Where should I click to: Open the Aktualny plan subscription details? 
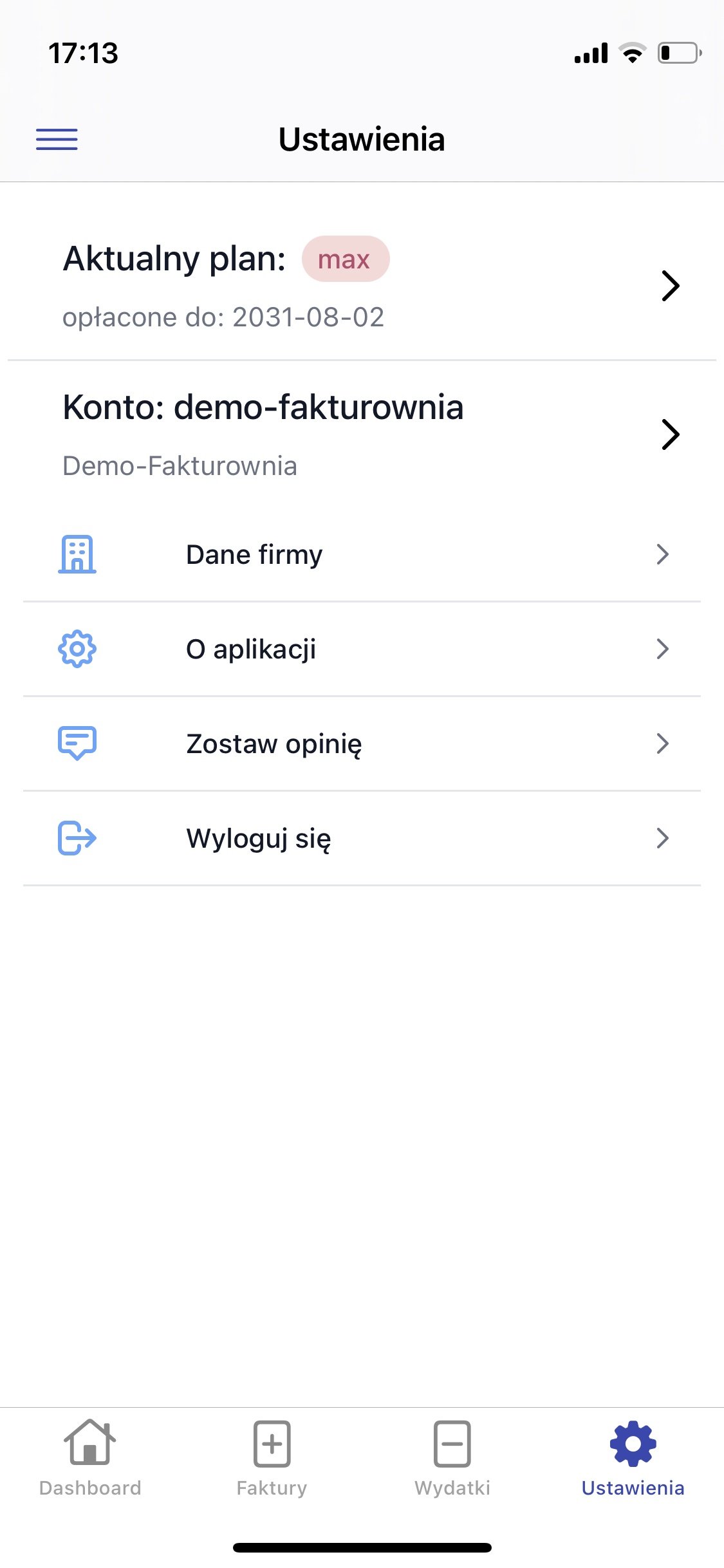pyautogui.click(x=362, y=285)
